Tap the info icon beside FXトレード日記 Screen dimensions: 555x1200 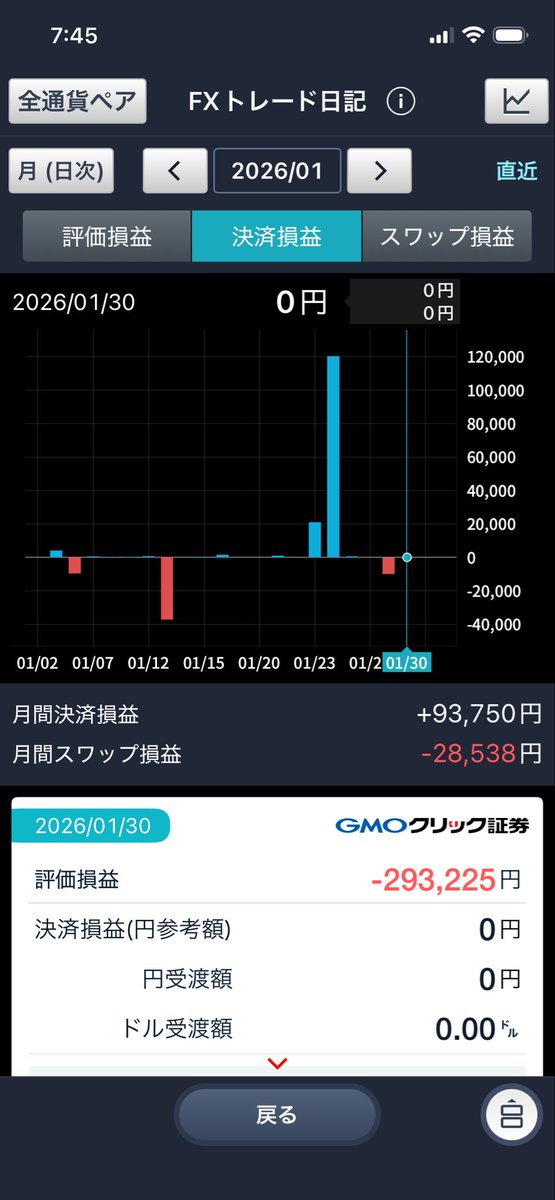pos(400,101)
